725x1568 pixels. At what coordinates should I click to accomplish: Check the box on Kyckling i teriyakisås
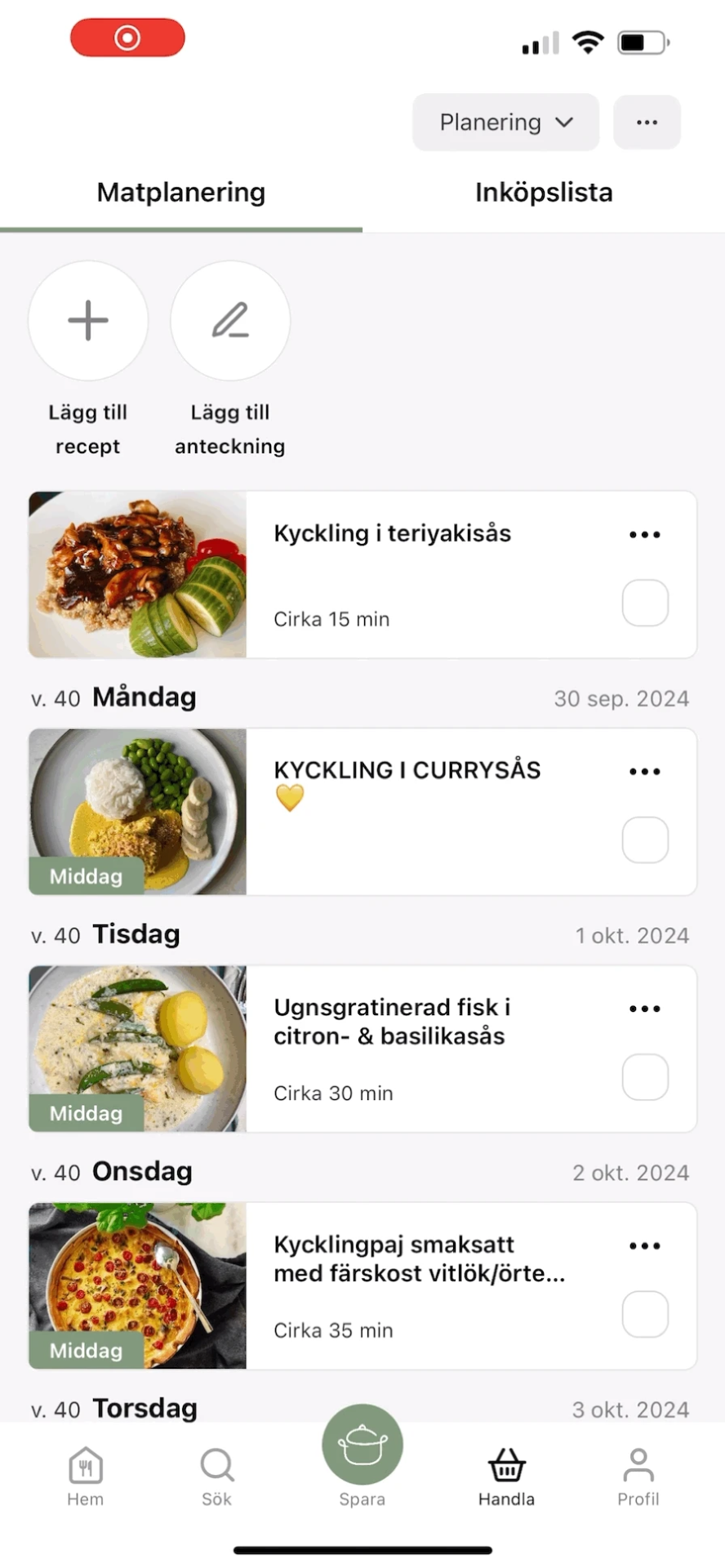click(x=645, y=602)
